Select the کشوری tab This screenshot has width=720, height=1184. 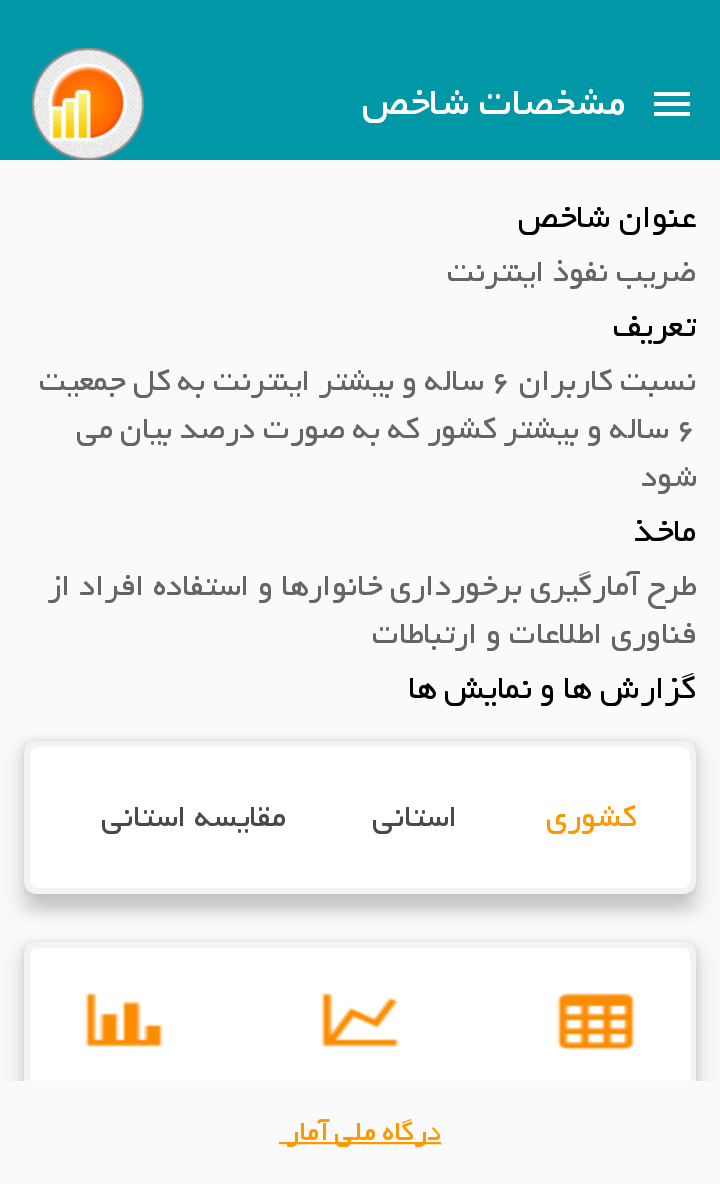(x=591, y=818)
